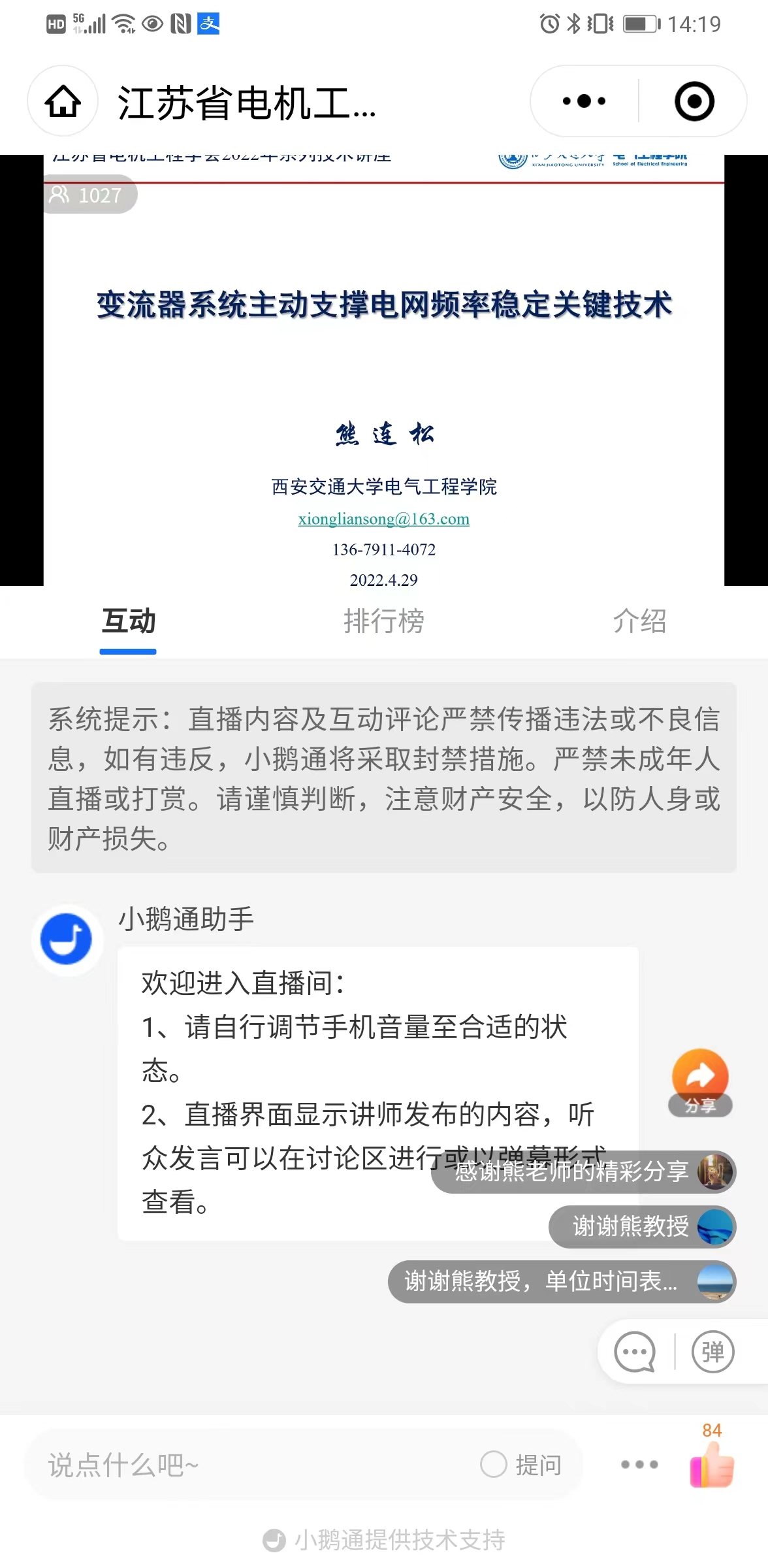Give the live stream a thumbs-up
Image resolution: width=768 pixels, height=1568 pixels.
(x=712, y=1463)
